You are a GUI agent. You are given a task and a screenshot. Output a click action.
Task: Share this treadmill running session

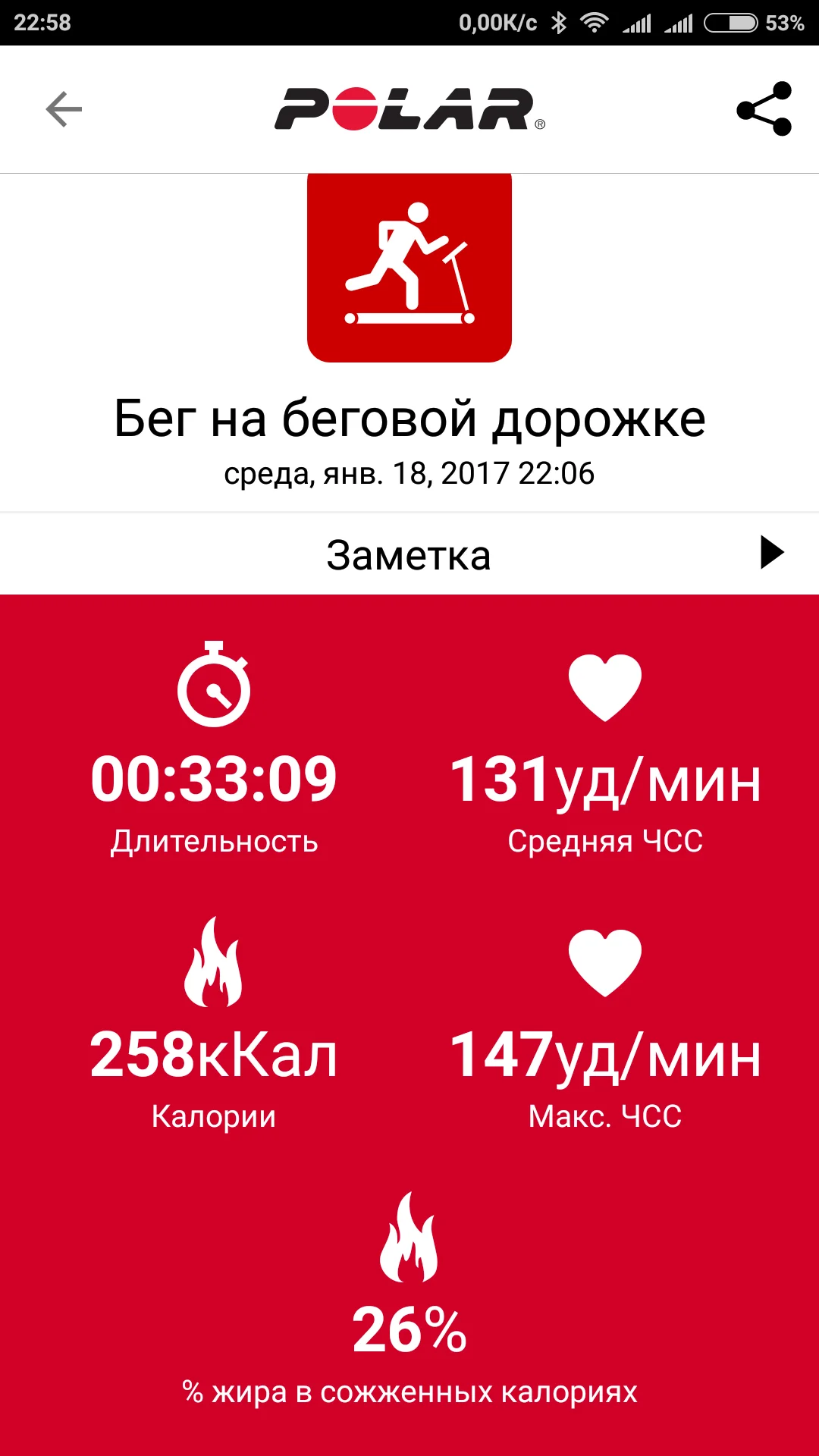(x=764, y=109)
